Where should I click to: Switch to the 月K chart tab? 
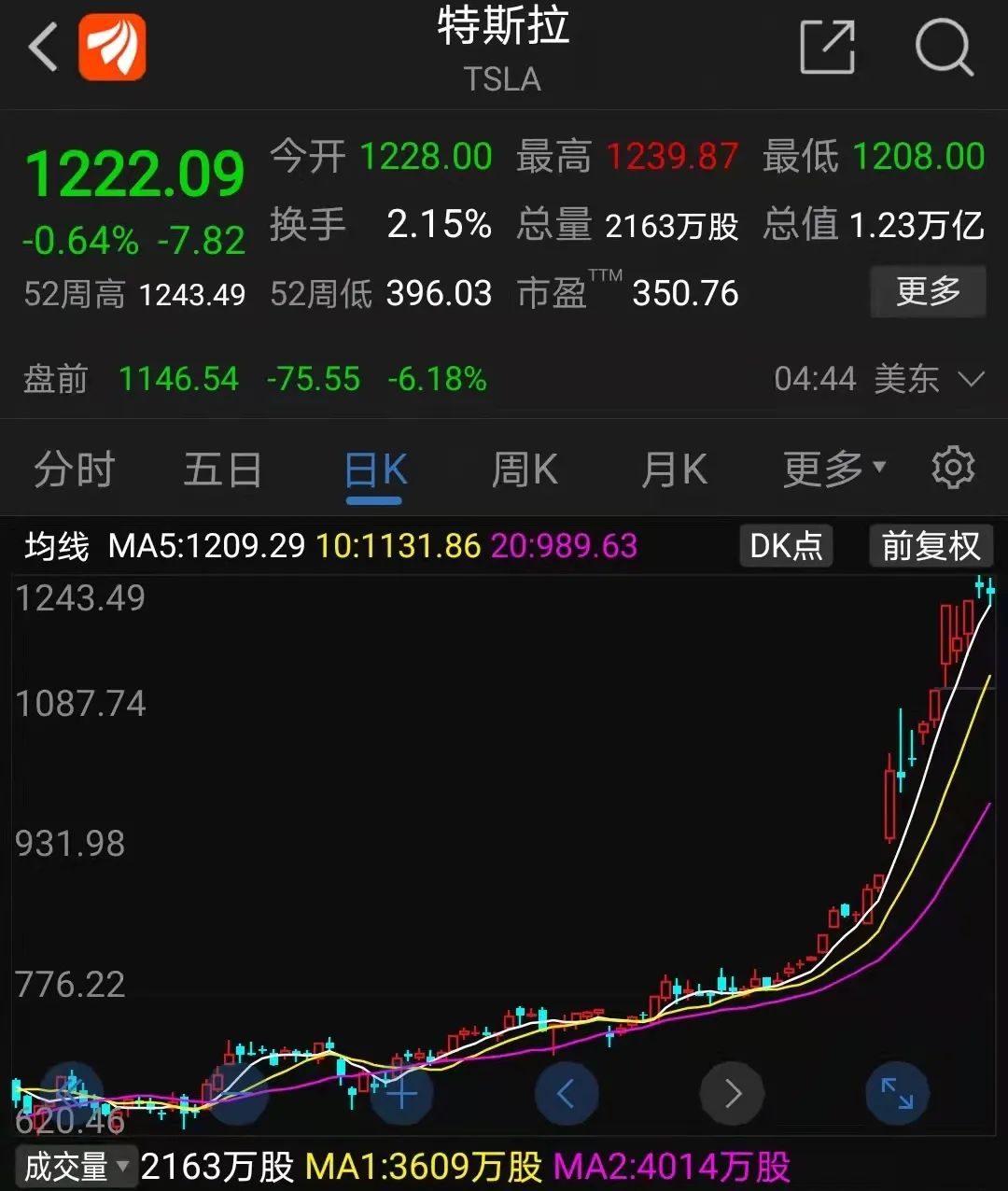pyautogui.click(x=674, y=469)
